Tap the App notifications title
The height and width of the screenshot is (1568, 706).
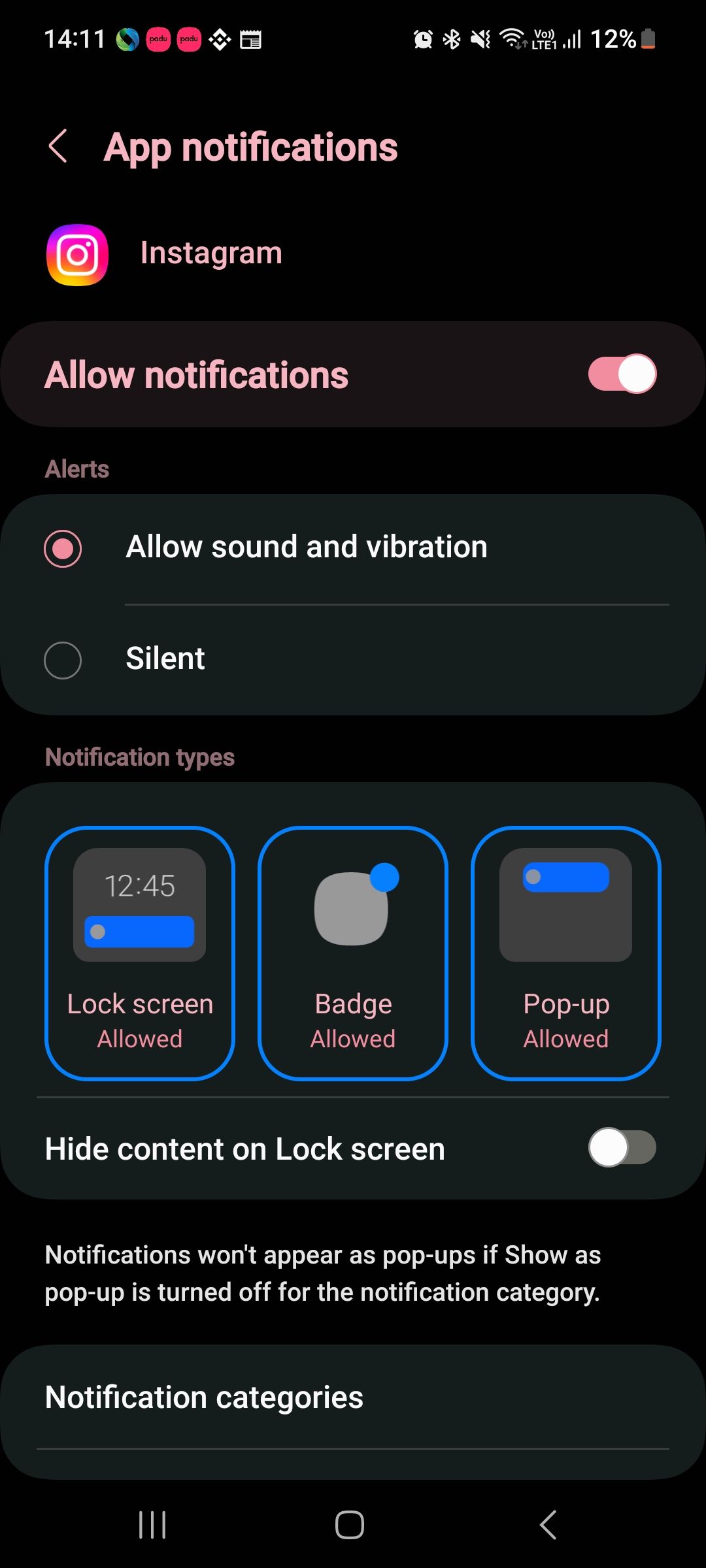tap(250, 146)
